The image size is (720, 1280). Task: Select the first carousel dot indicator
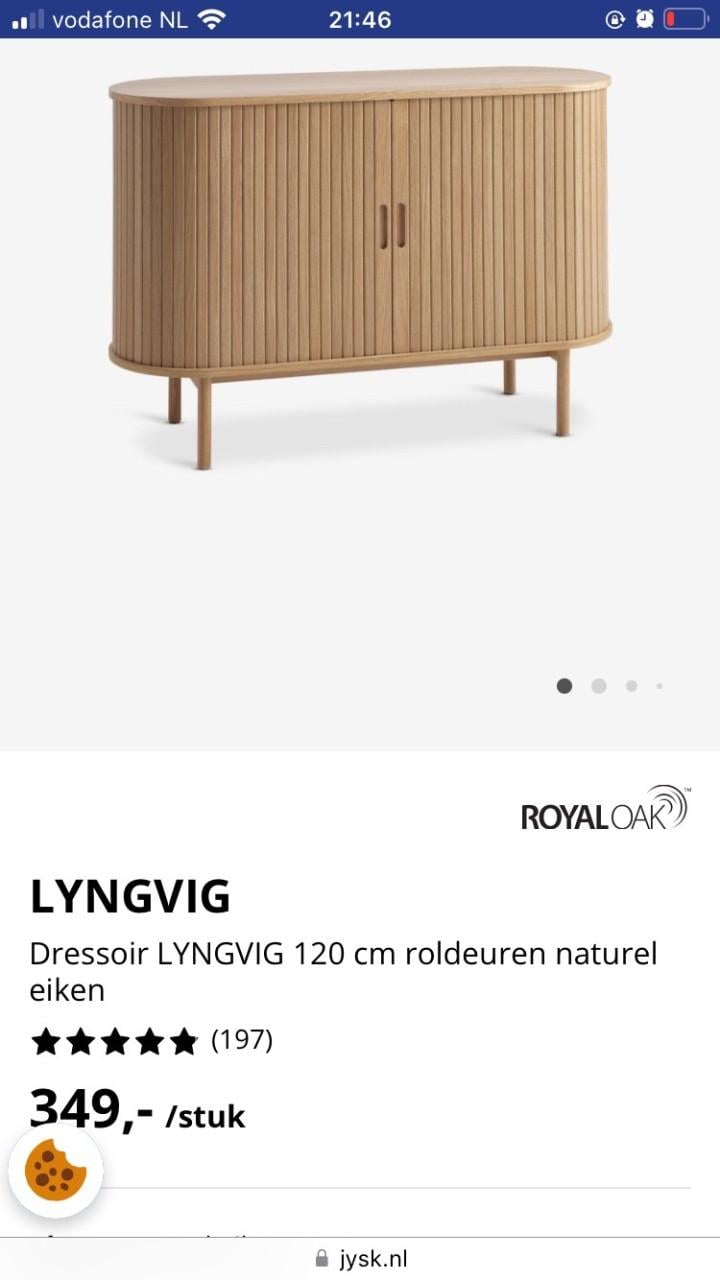pyautogui.click(x=565, y=686)
